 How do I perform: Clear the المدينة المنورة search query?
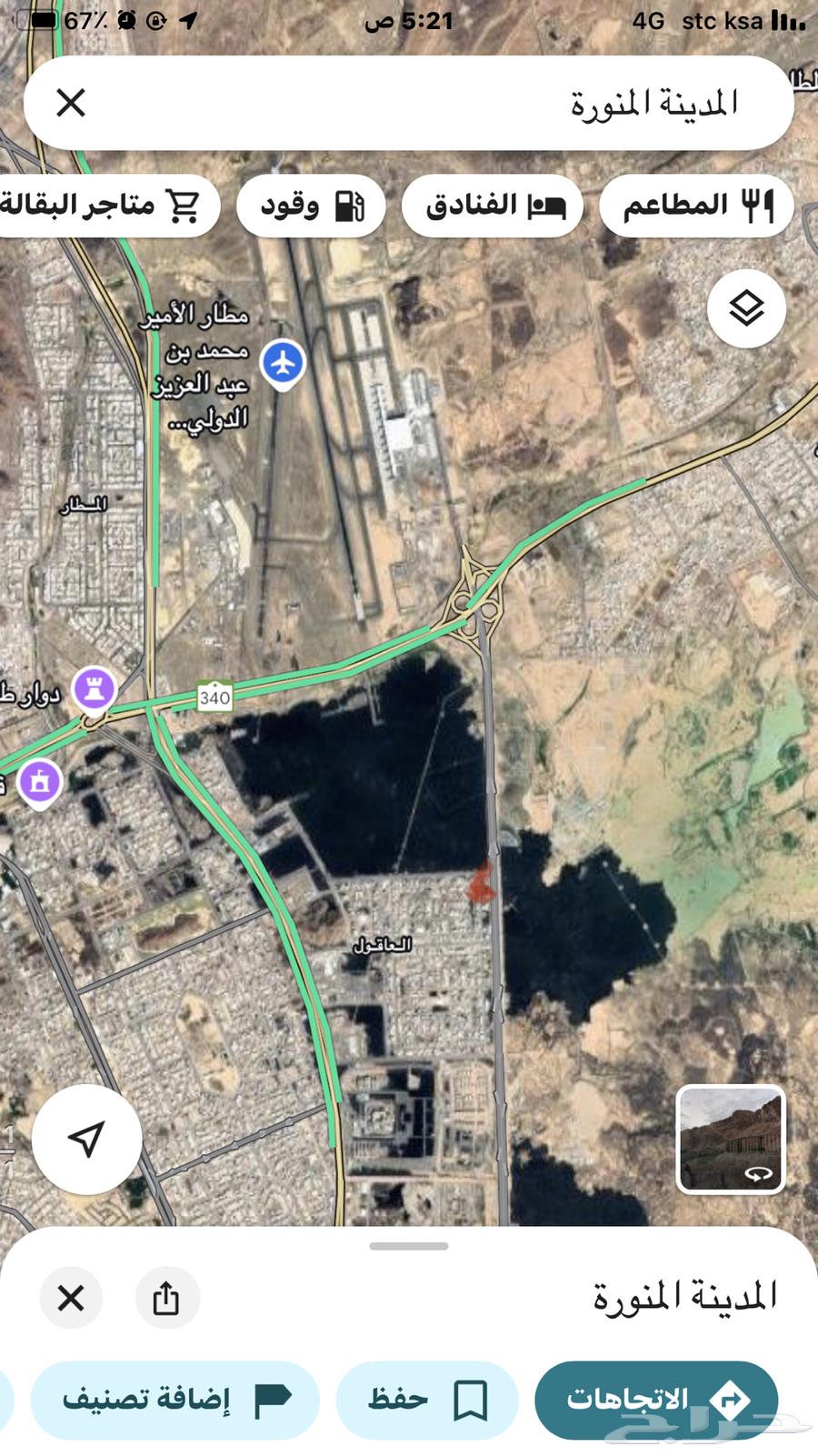pyautogui.click(x=71, y=103)
